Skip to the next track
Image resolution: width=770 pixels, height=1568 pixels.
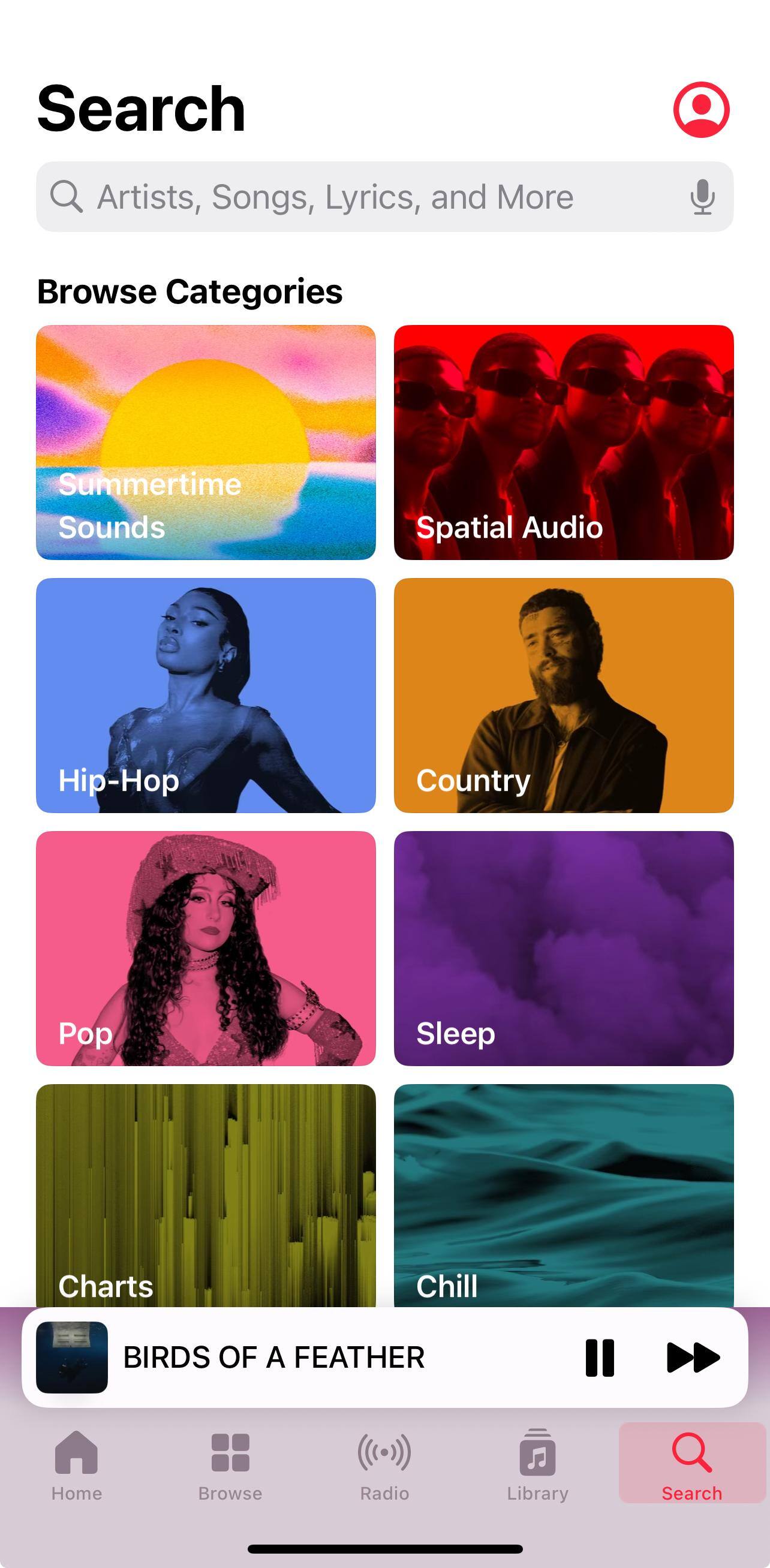point(693,1358)
